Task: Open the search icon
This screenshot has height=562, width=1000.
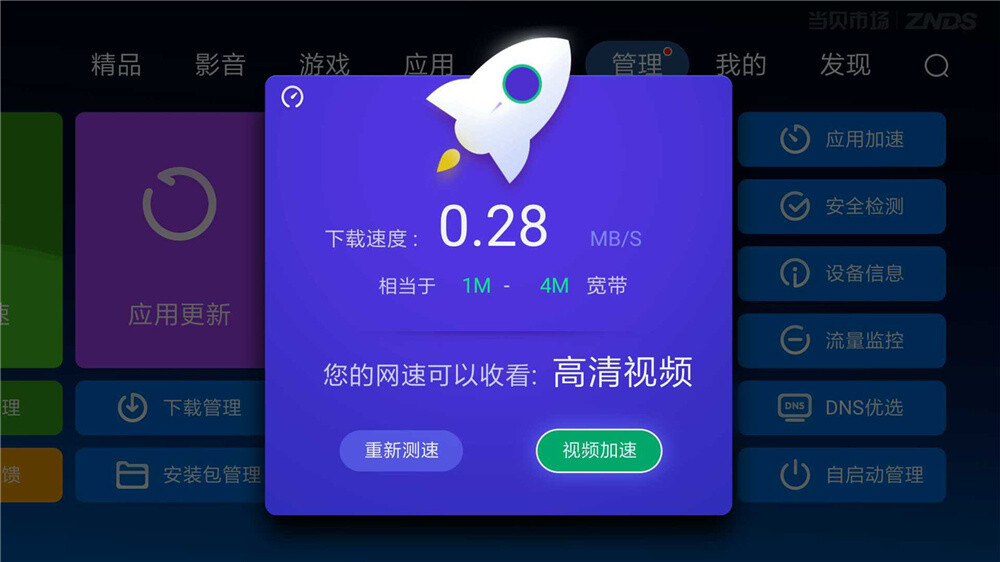Action: (936, 66)
